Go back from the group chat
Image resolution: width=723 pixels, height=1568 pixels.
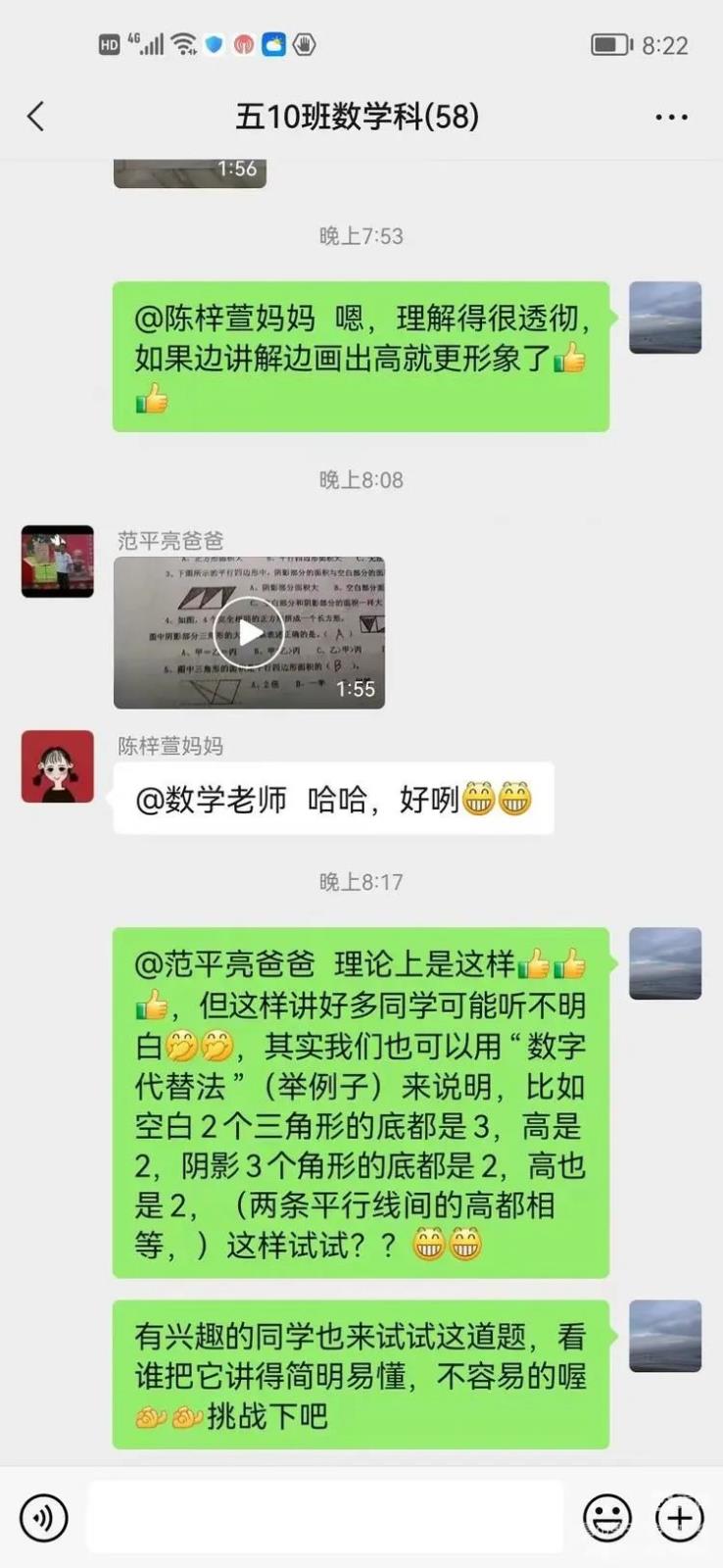(36, 117)
